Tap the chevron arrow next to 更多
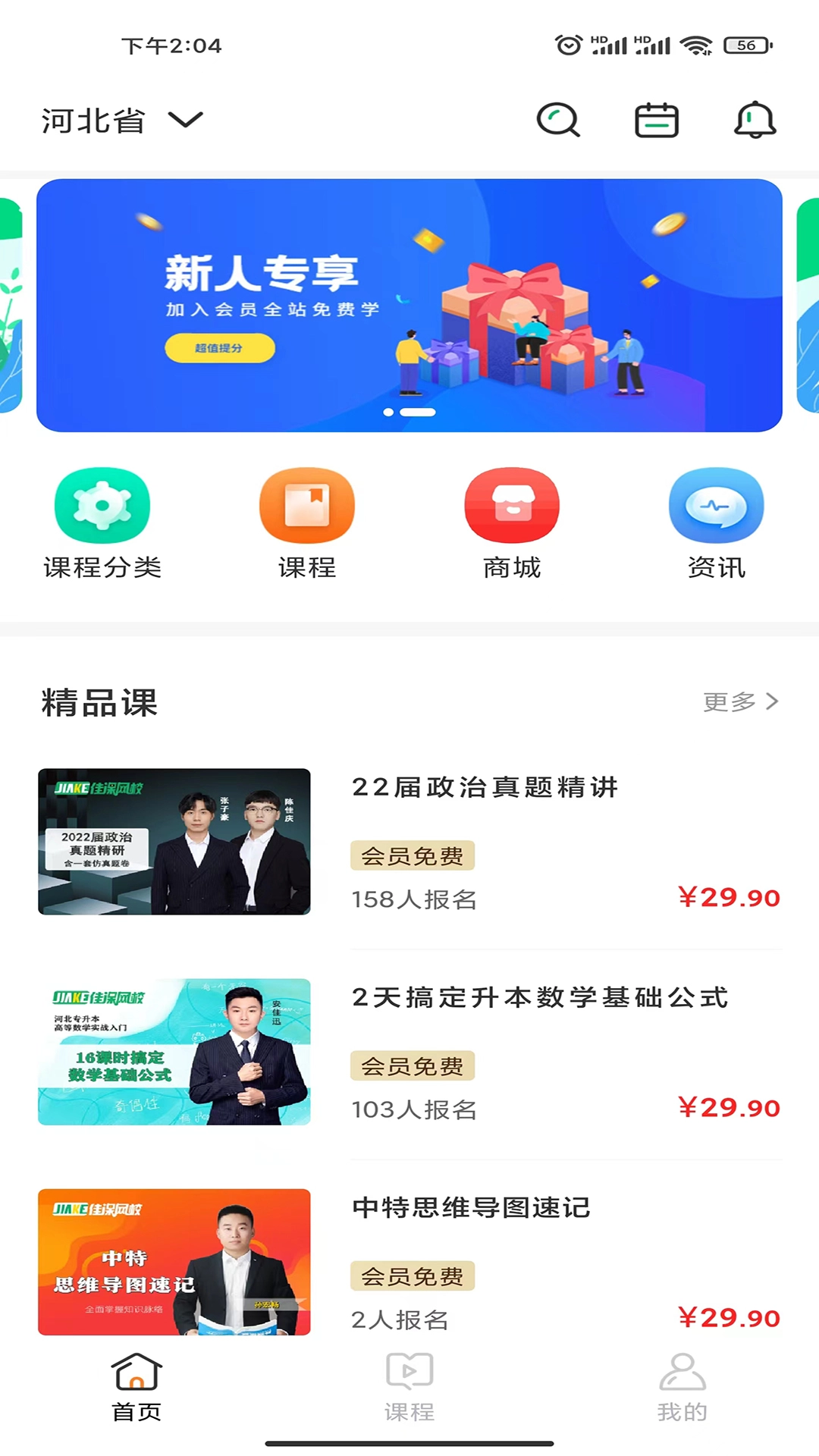The height and width of the screenshot is (1456, 819). [x=773, y=701]
